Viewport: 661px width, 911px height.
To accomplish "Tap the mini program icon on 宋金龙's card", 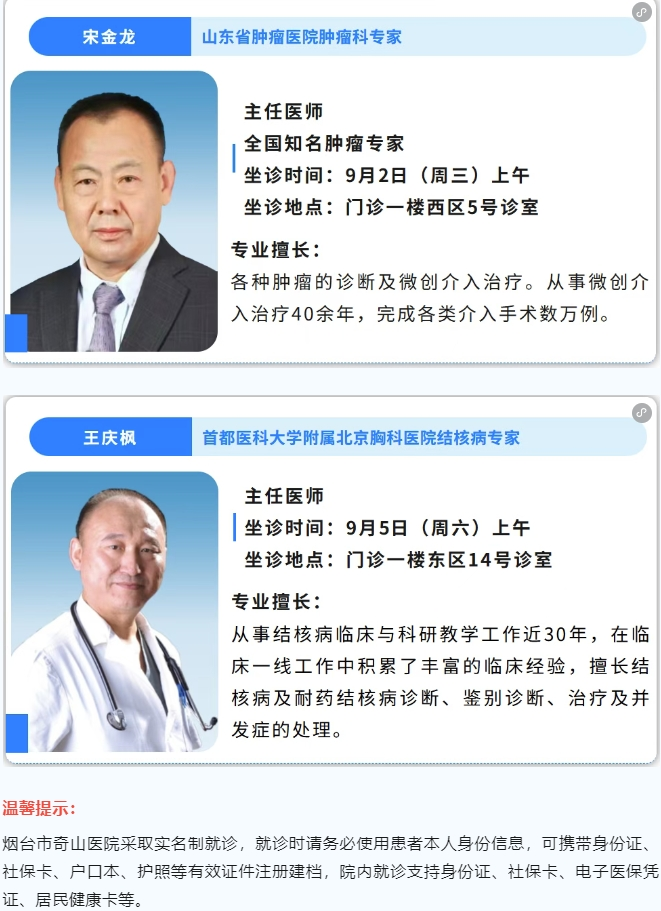I will tap(641, 12).
